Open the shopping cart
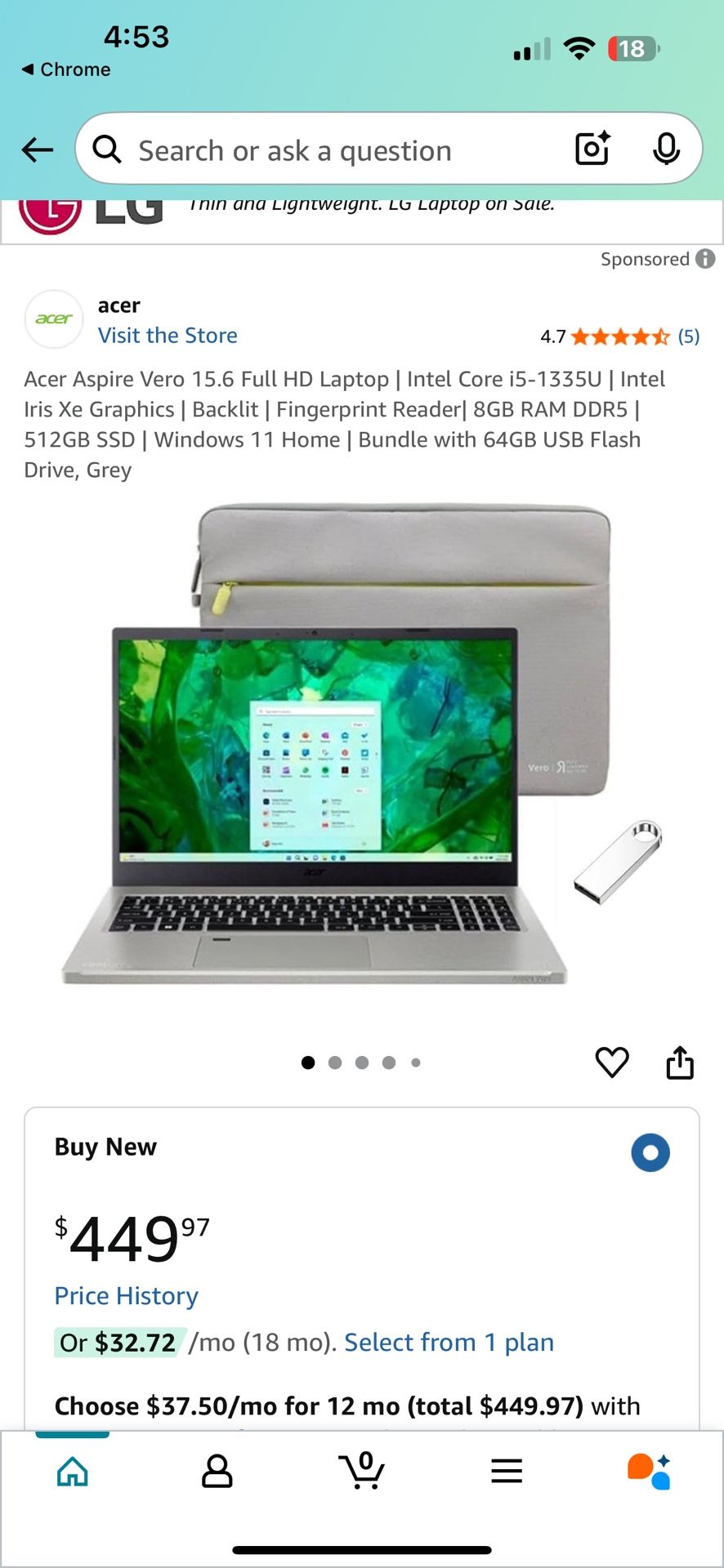This screenshot has width=724, height=1568. 362,1472
